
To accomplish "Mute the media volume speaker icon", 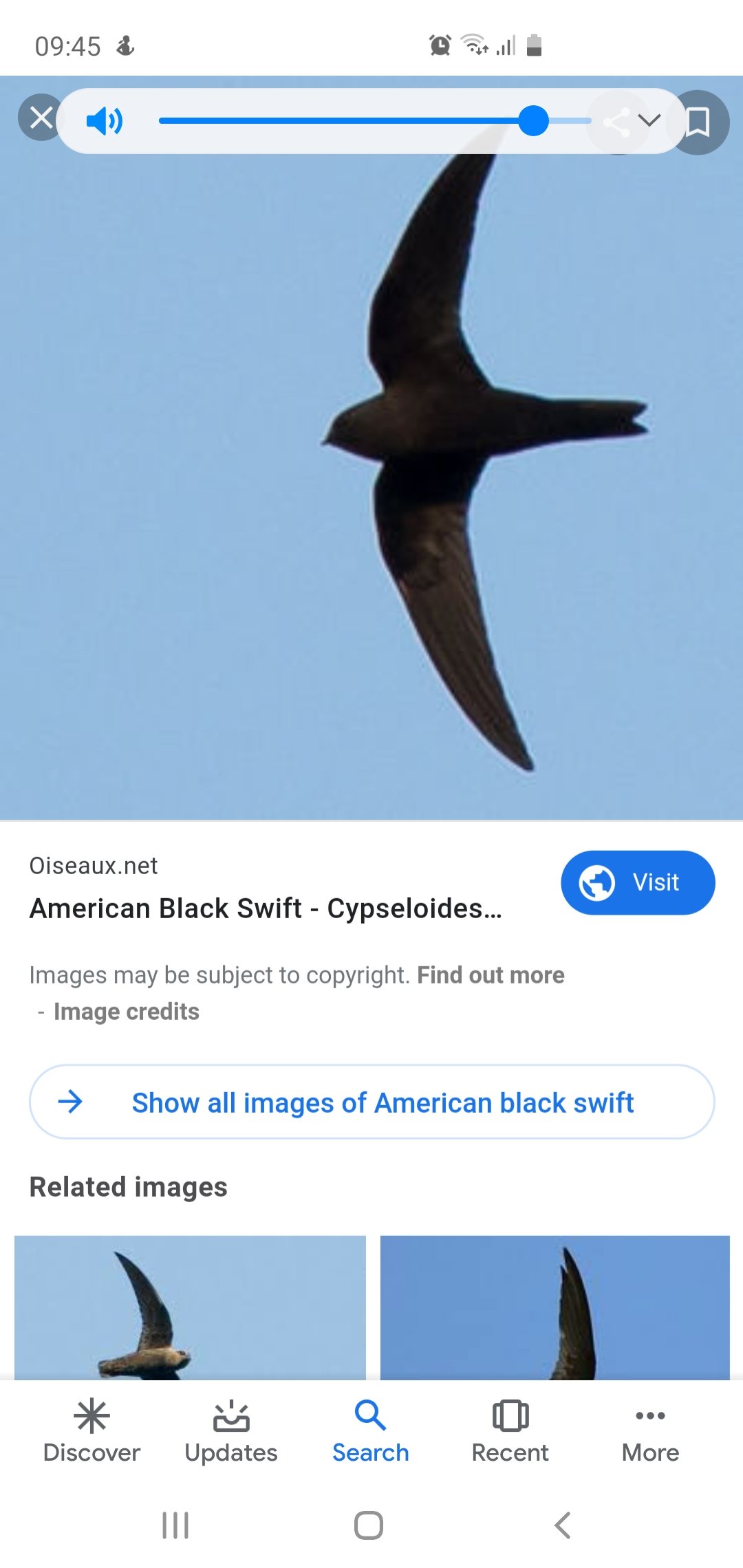I will point(105,121).
